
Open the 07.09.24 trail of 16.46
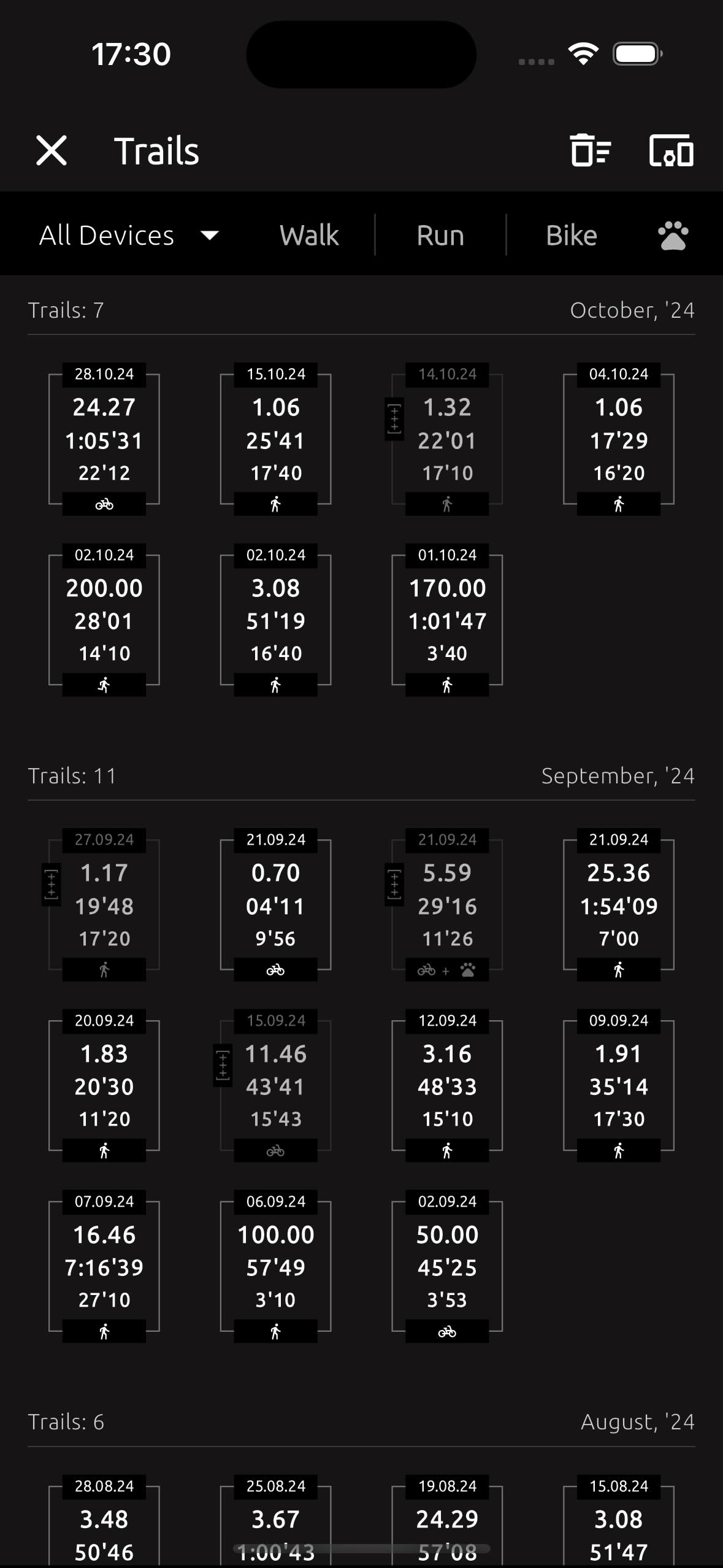click(104, 1267)
